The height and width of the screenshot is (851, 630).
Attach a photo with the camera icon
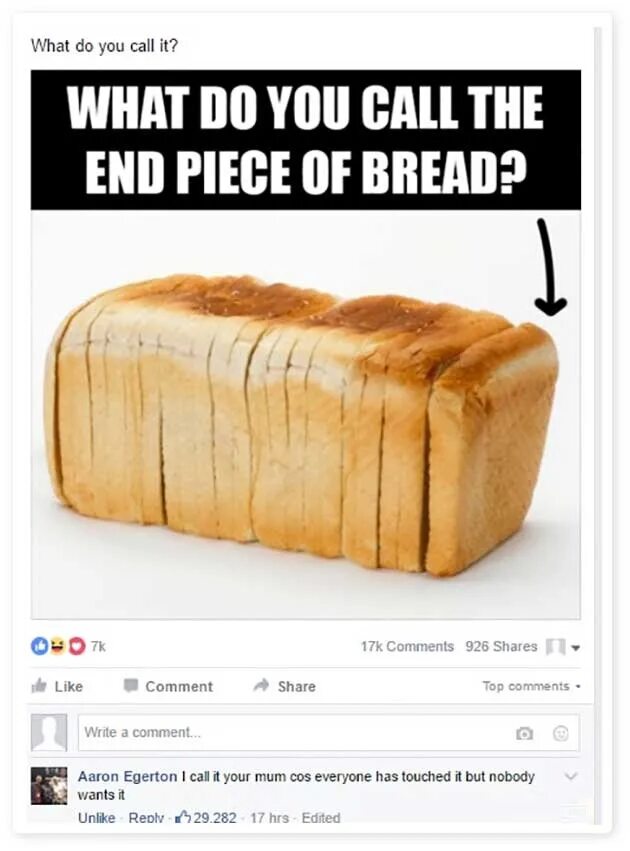tap(524, 733)
